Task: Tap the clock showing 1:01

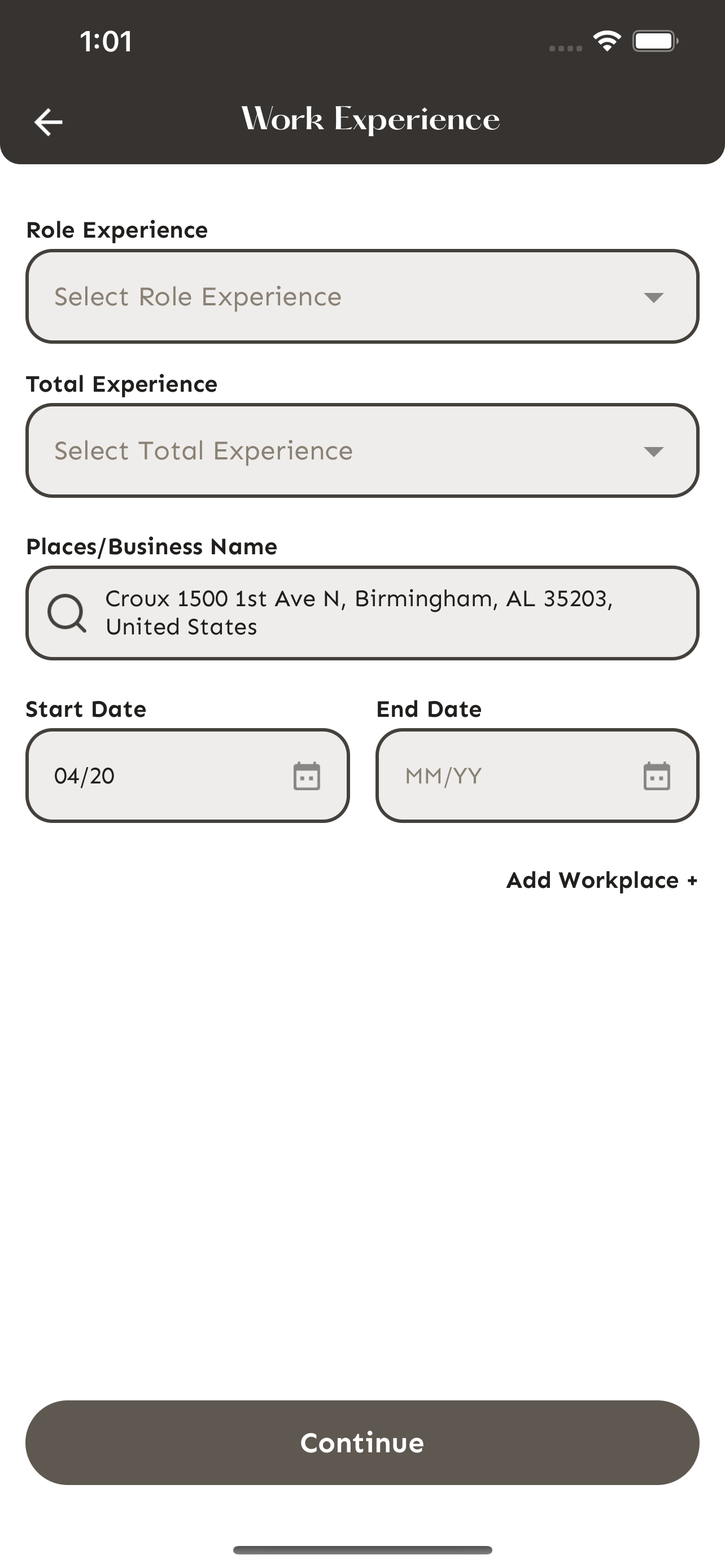Action: 106,41
